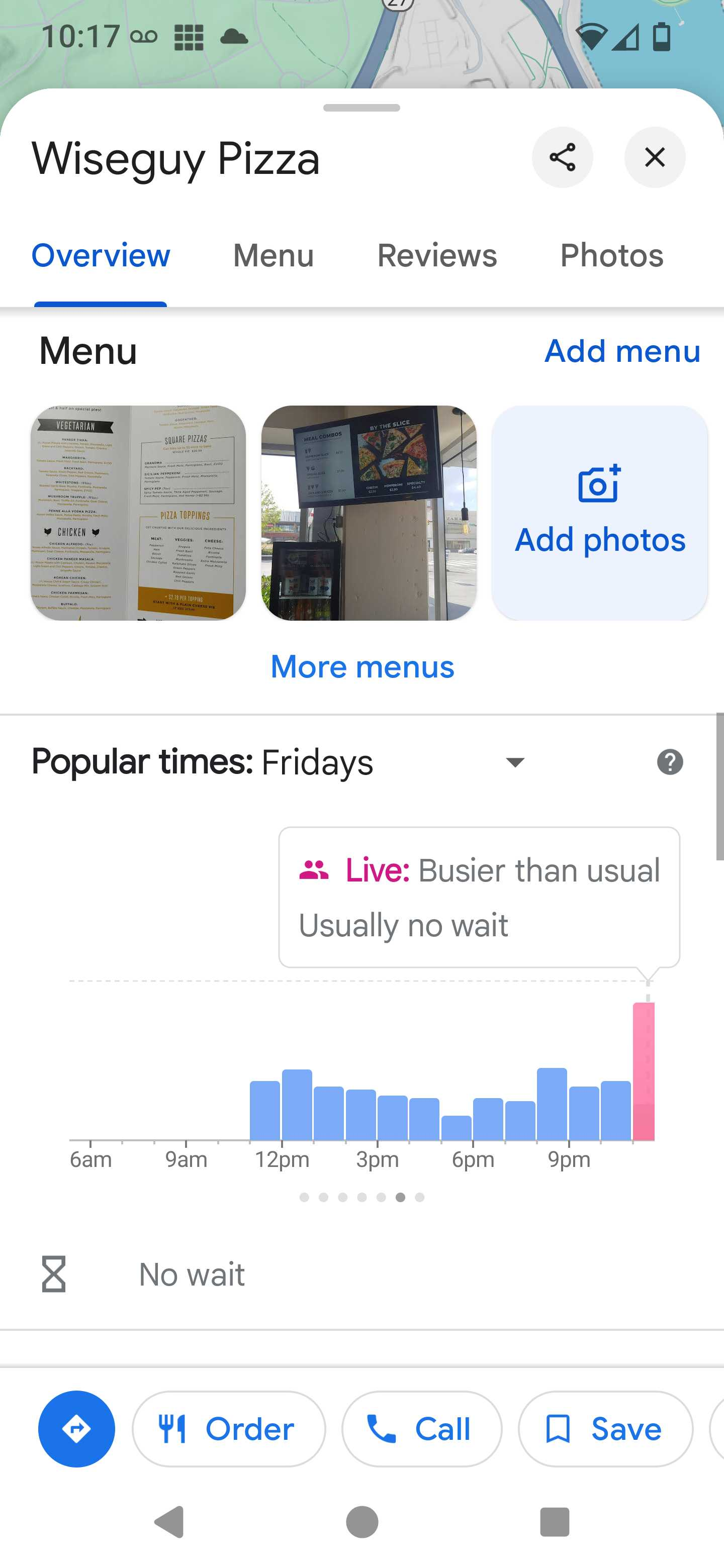Image resolution: width=724 pixels, height=1568 pixels.
Task: Open popular times help icon
Action: [x=669, y=762]
